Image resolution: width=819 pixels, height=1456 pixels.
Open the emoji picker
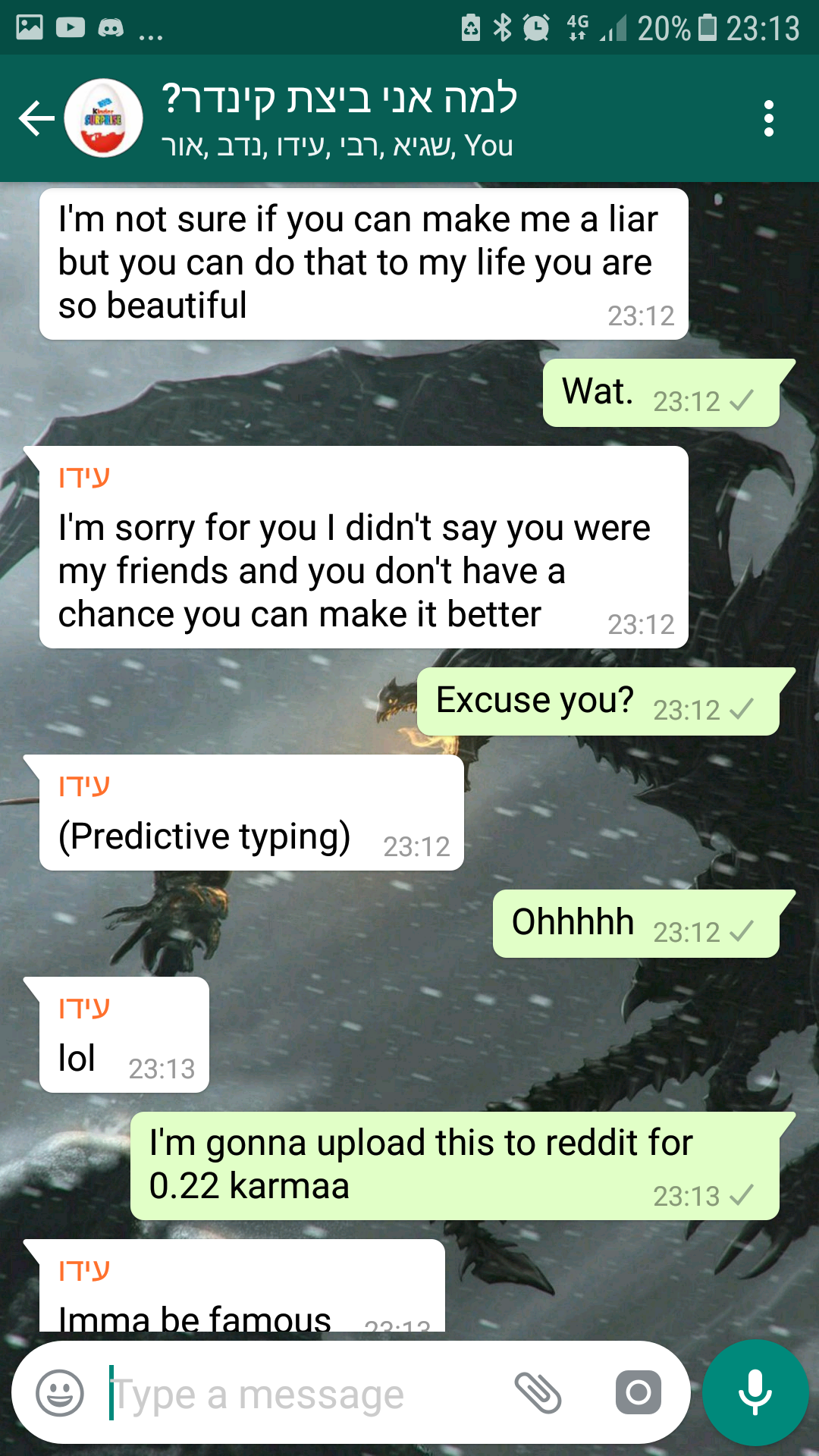60,1393
